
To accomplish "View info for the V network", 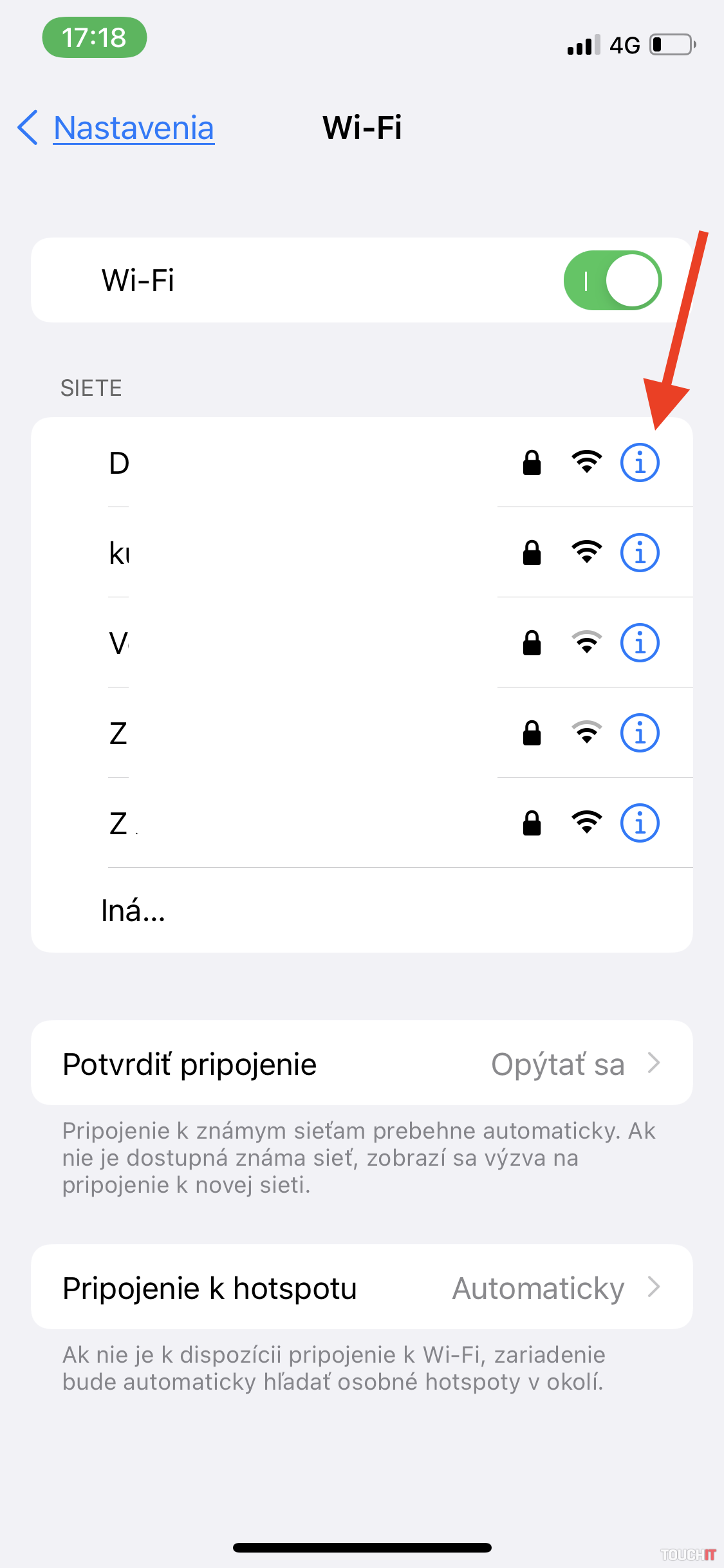I will (x=640, y=643).
